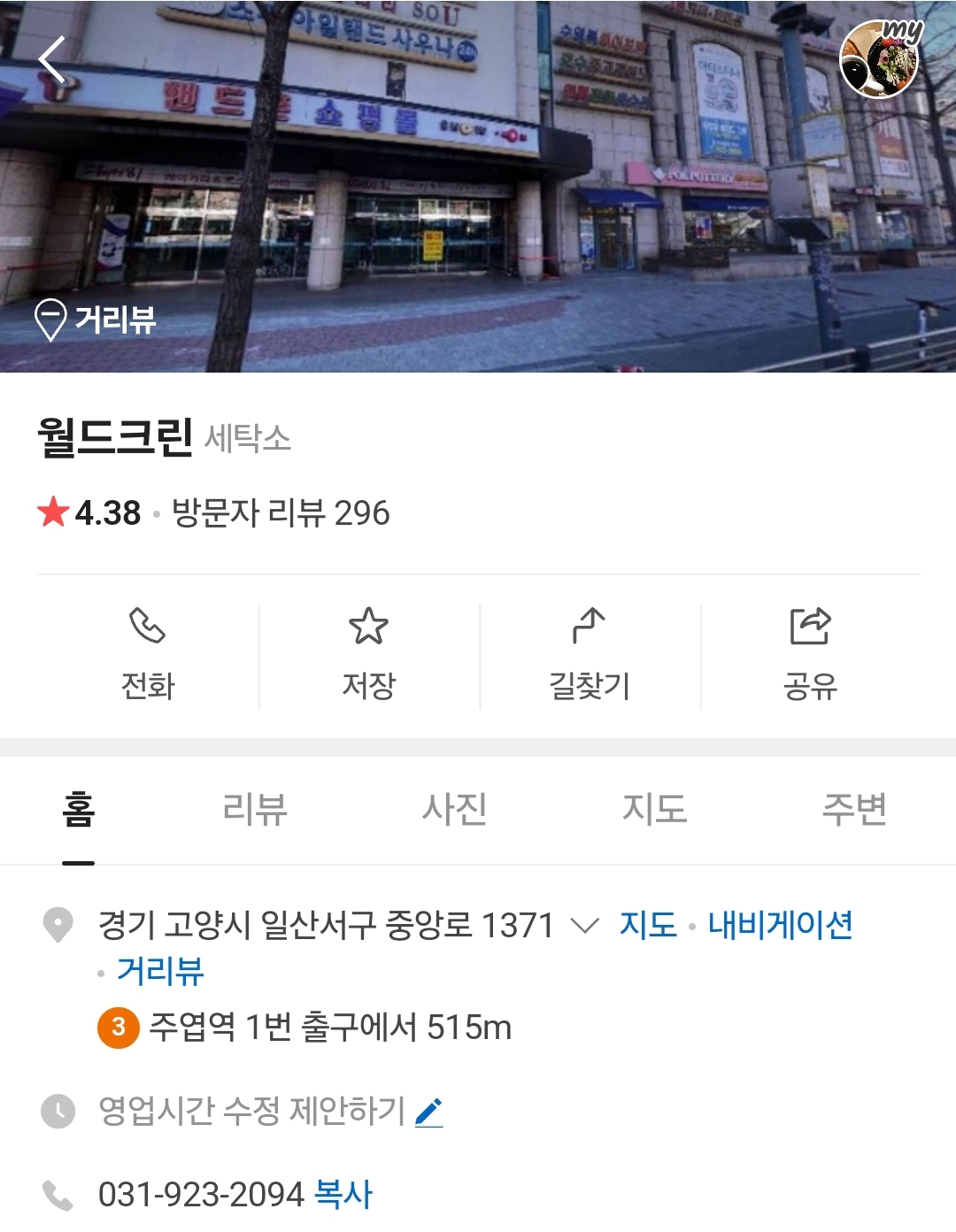Switch to the 사진 tab
Screen dimensions: 956x1232
tap(454, 809)
